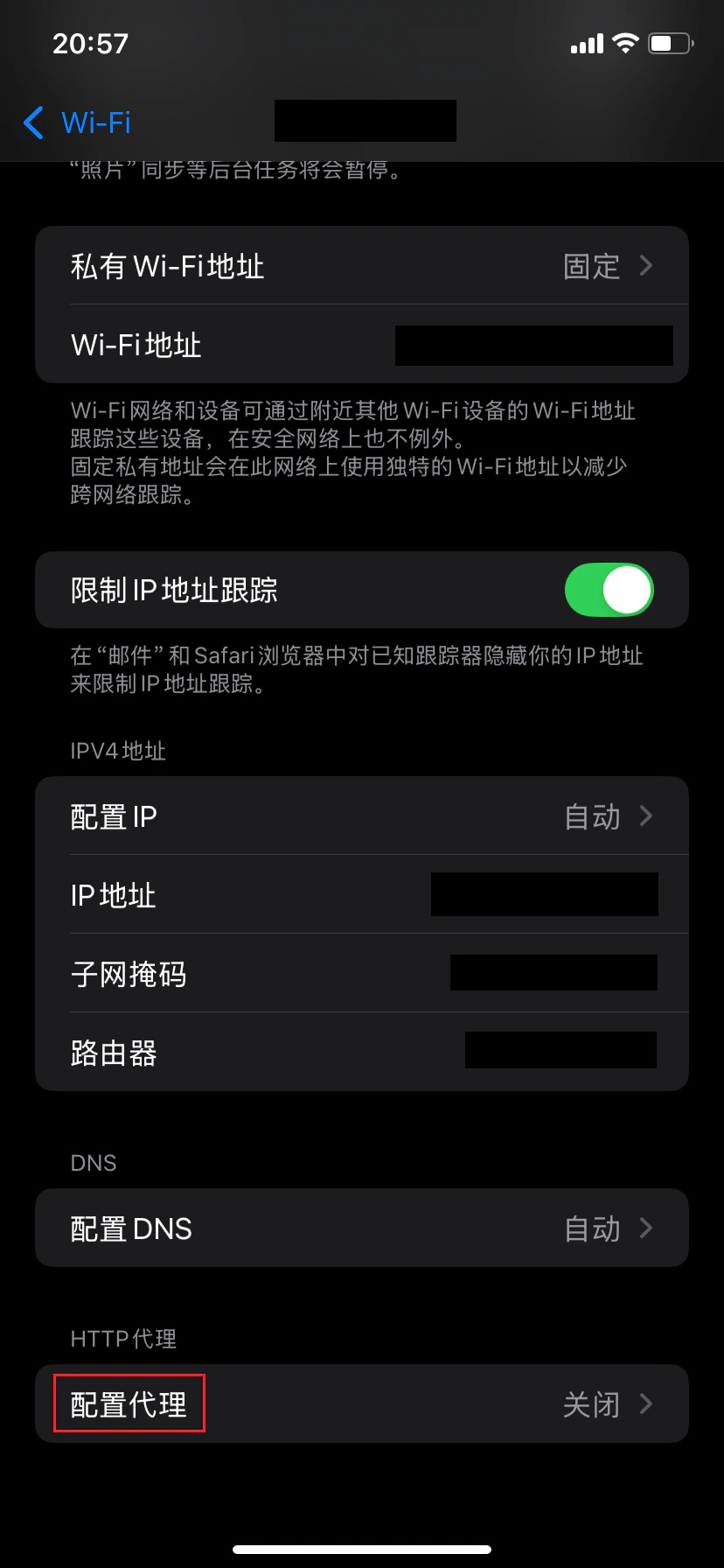Tap the chevron beside 配置 DNS

pos(646,1228)
